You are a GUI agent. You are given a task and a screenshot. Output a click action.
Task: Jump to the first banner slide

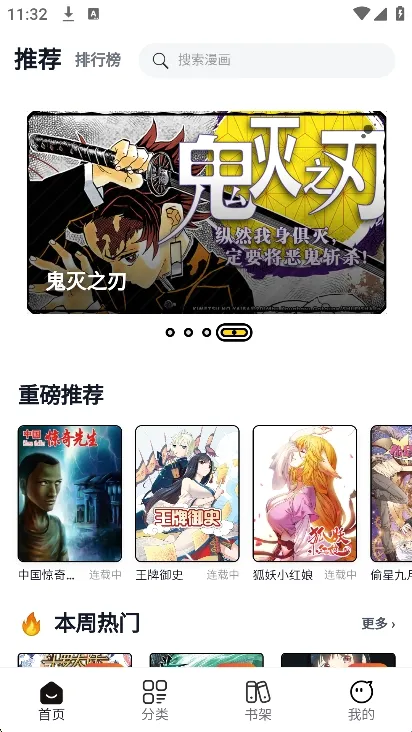pyautogui.click(x=170, y=332)
